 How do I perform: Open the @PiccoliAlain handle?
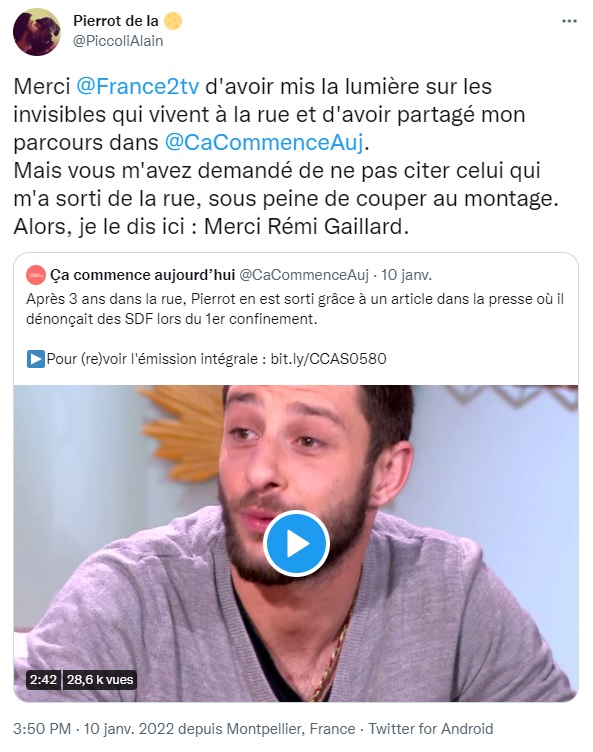pos(118,41)
